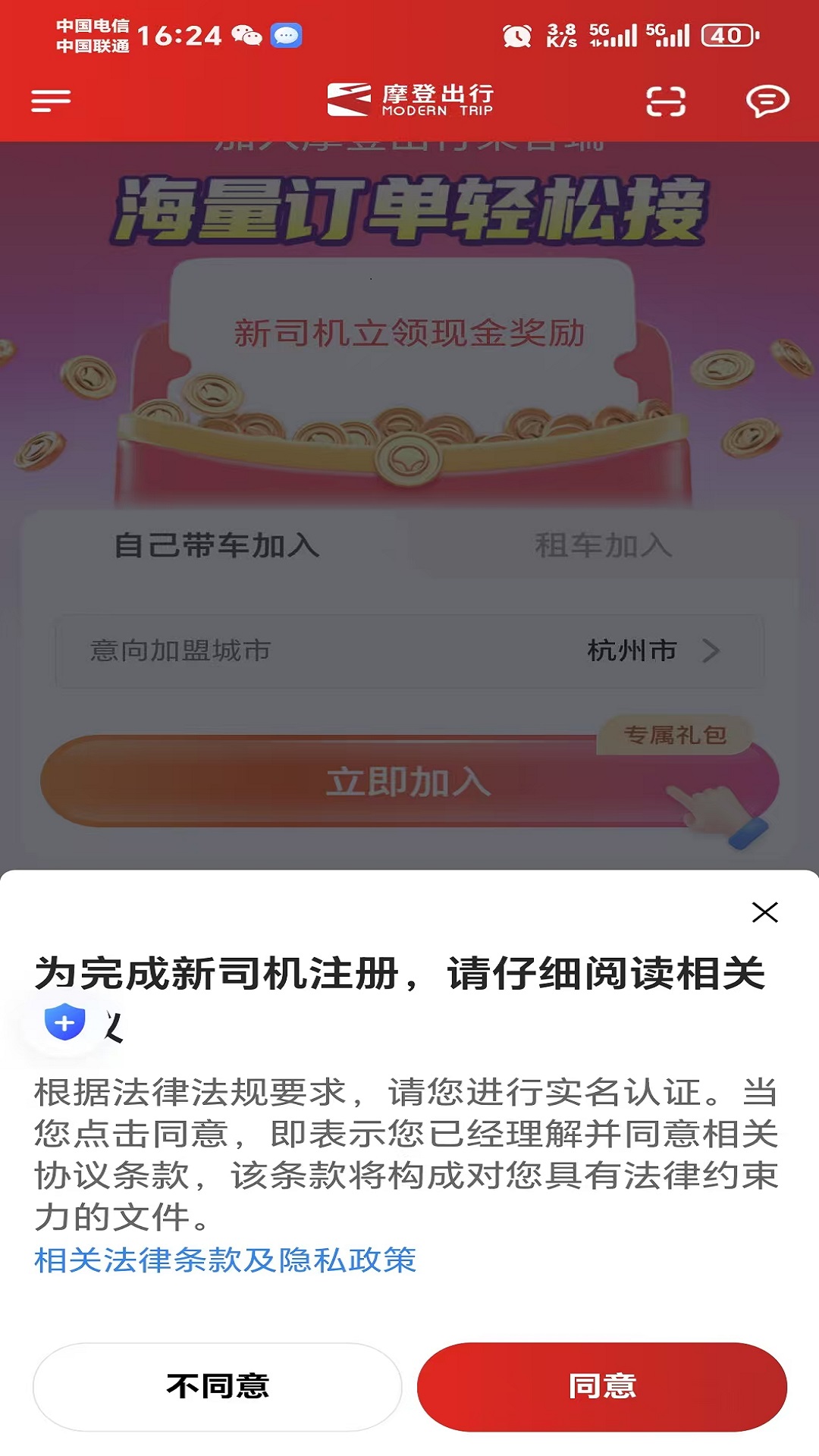
Task: Open the hamburger navigation menu
Action: (50, 99)
